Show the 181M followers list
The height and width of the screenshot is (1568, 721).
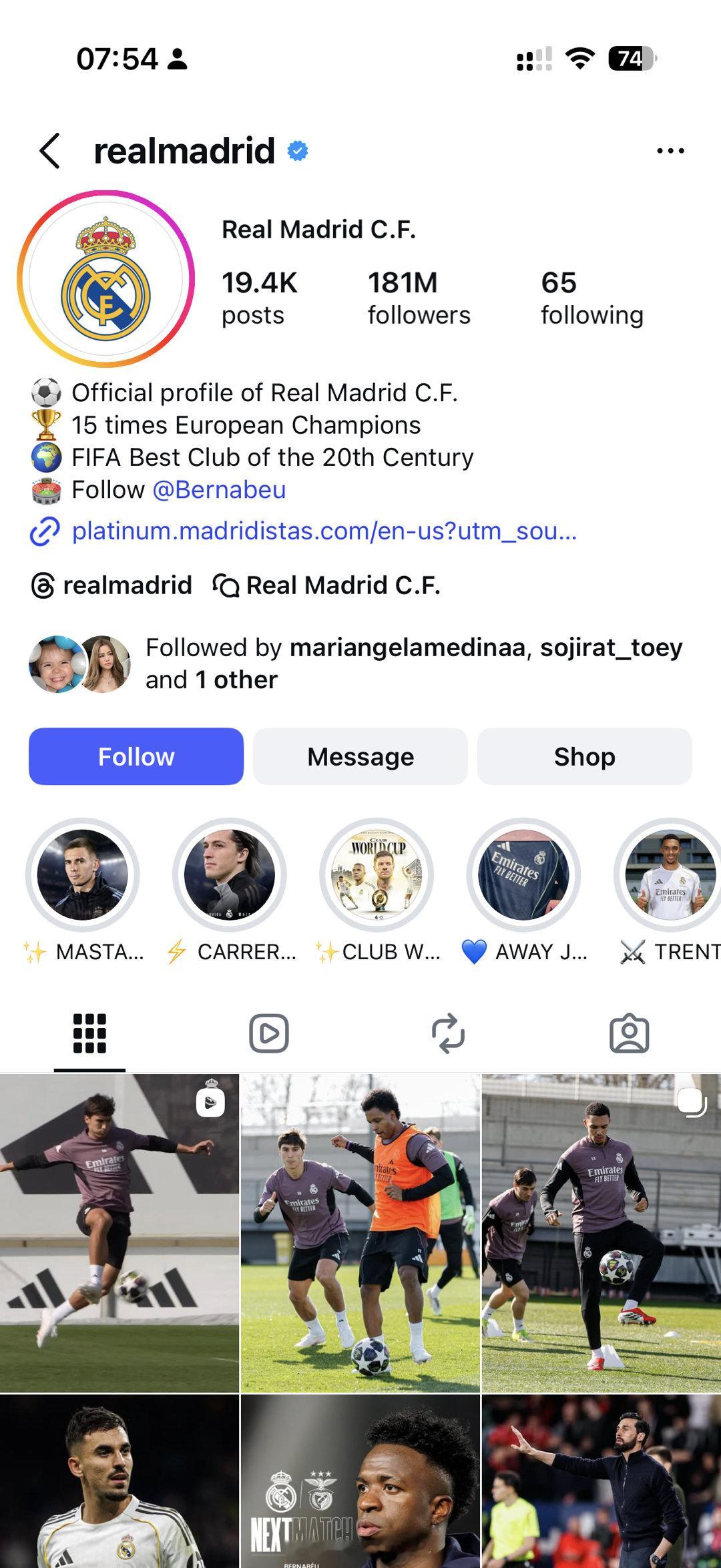pos(419,298)
